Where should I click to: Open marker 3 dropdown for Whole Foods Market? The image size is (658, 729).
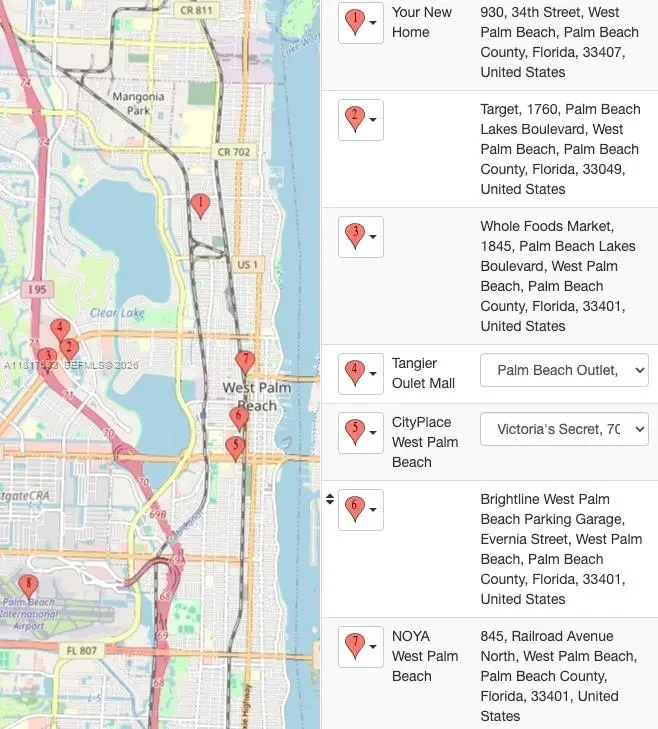pos(361,237)
